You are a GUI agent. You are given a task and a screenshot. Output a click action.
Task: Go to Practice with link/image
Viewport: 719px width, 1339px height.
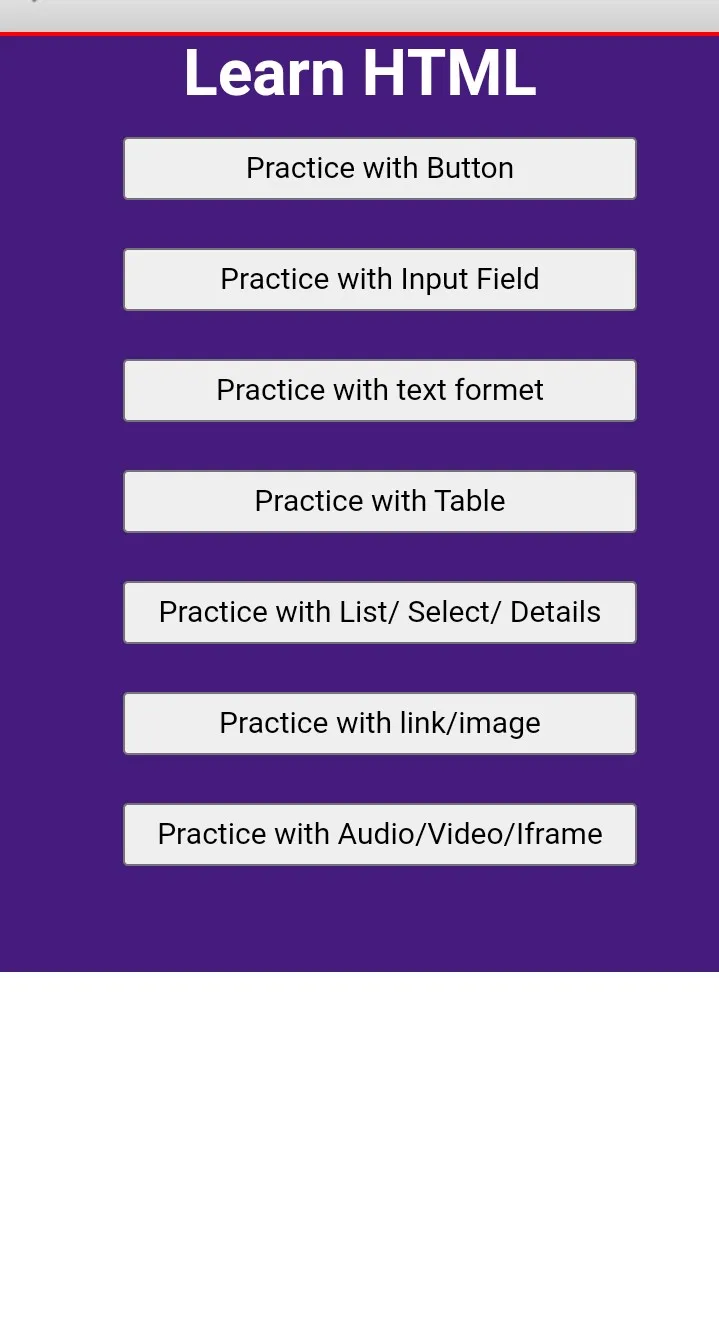pos(380,723)
